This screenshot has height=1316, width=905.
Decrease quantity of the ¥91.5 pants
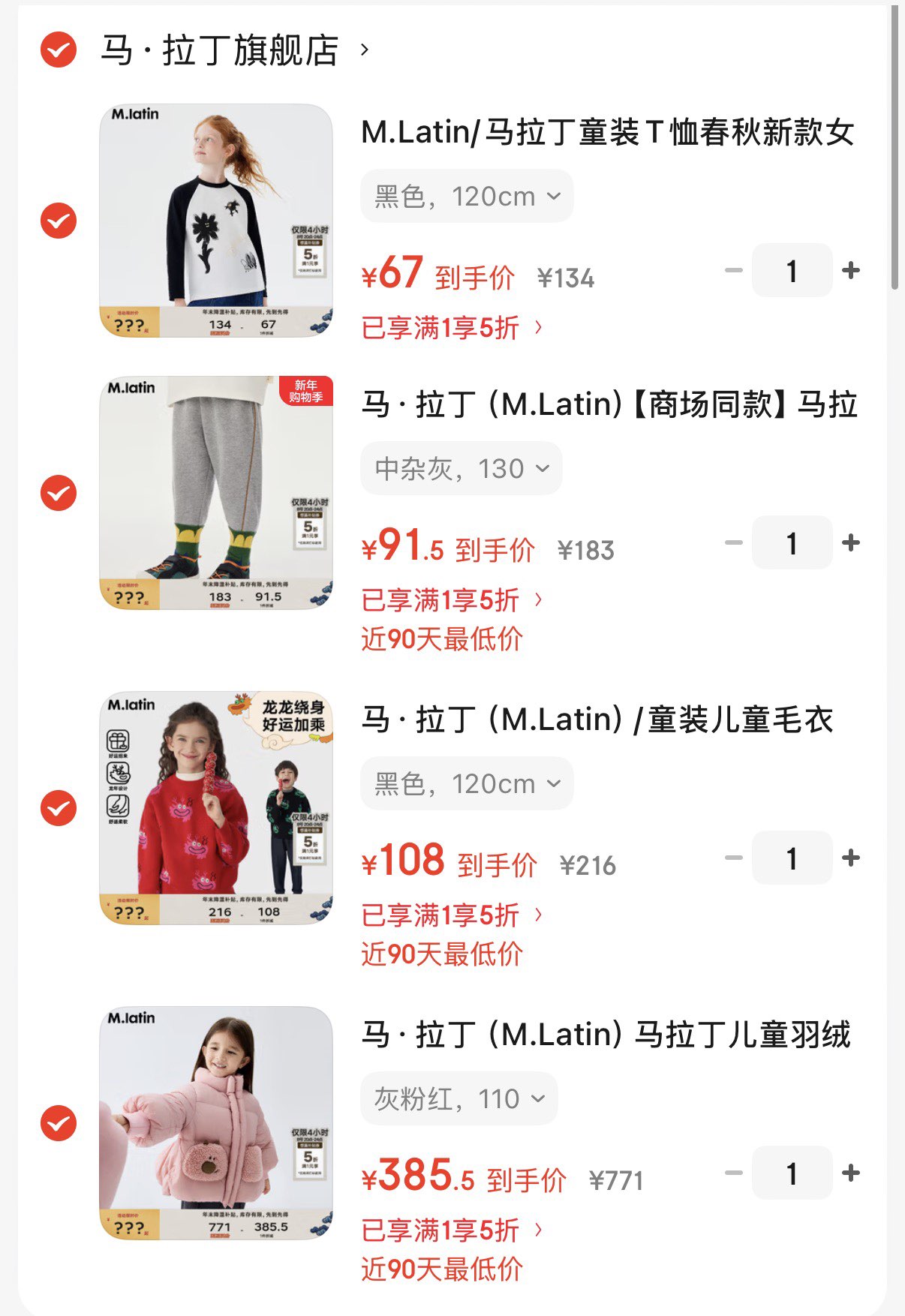click(x=733, y=542)
